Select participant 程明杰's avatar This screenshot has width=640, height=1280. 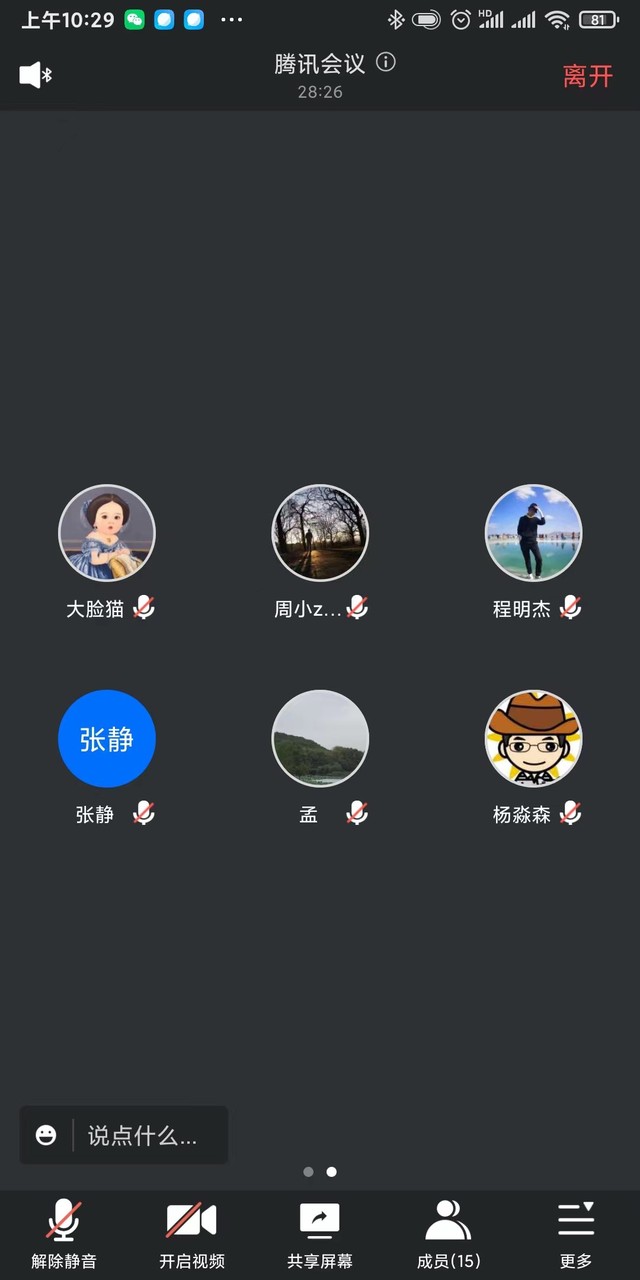(533, 533)
